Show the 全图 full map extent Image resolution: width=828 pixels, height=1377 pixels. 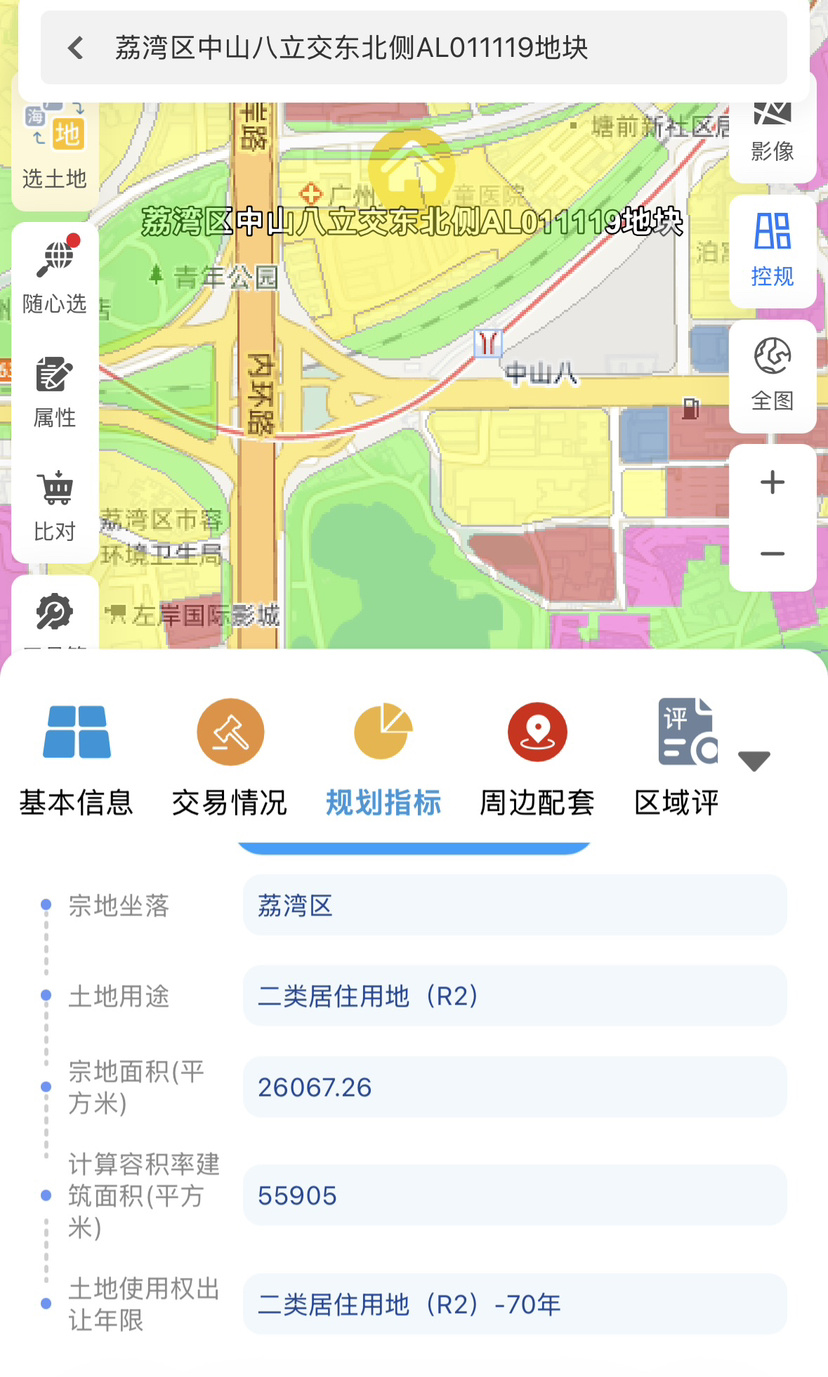772,375
